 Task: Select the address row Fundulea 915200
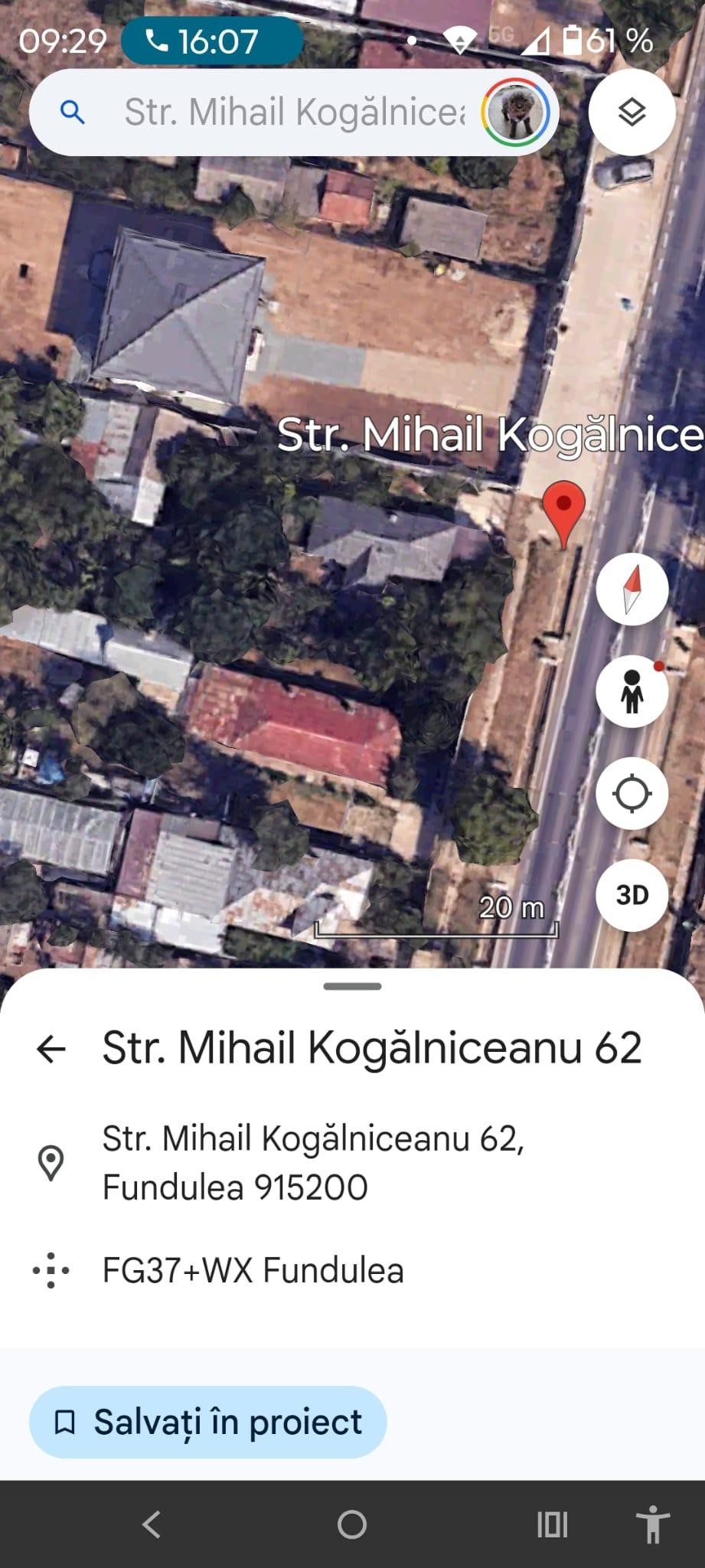point(312,1162)
